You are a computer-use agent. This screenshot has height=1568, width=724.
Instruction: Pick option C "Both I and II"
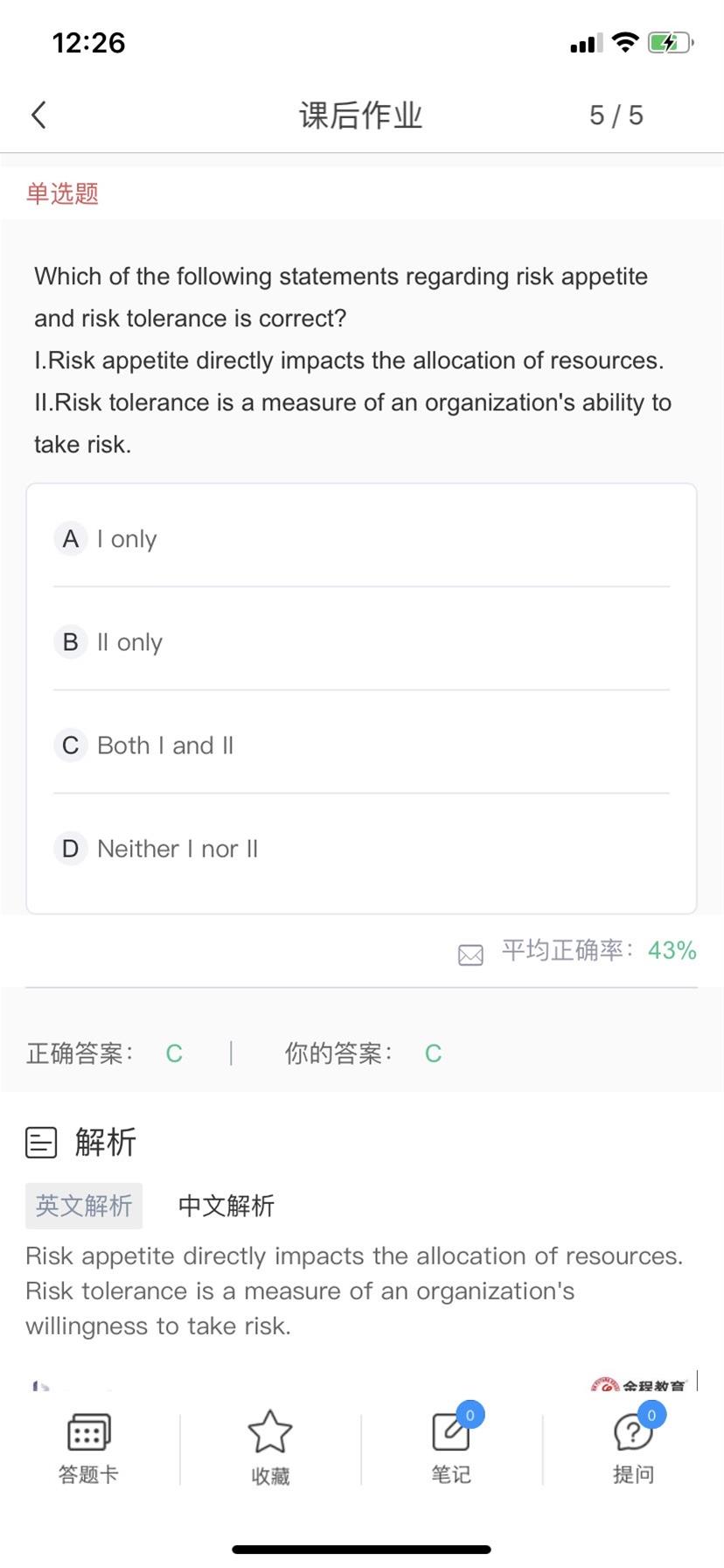tap(361, 745)
